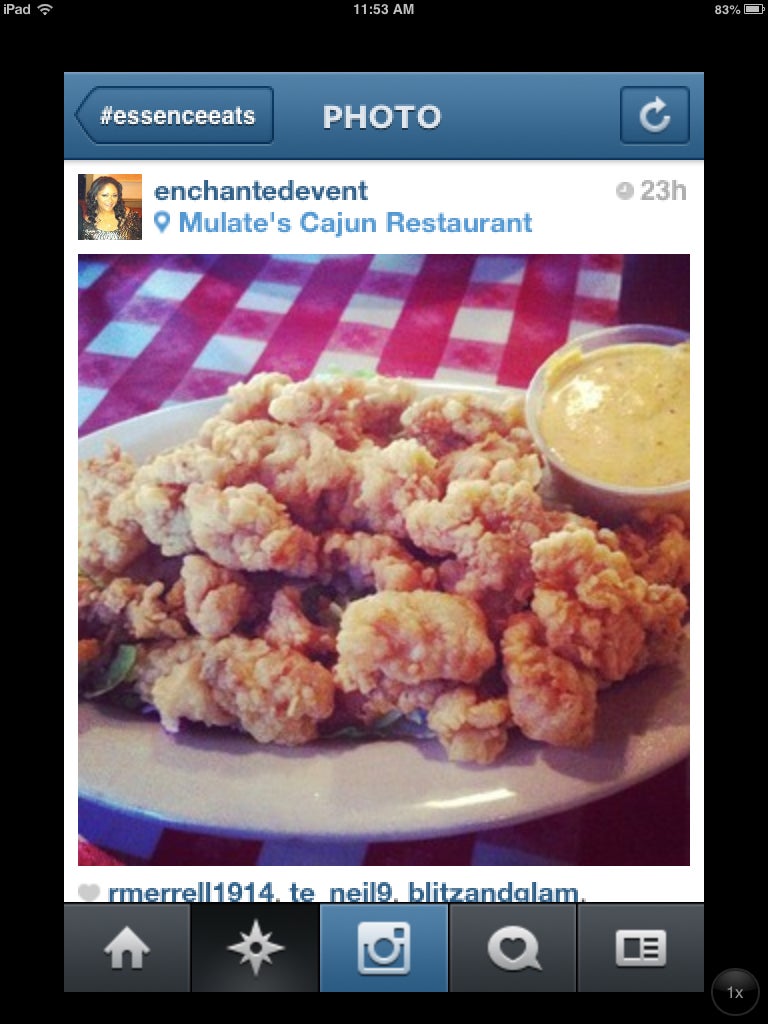View Mulate's Cajun Restaurant location

pos(354,222)
